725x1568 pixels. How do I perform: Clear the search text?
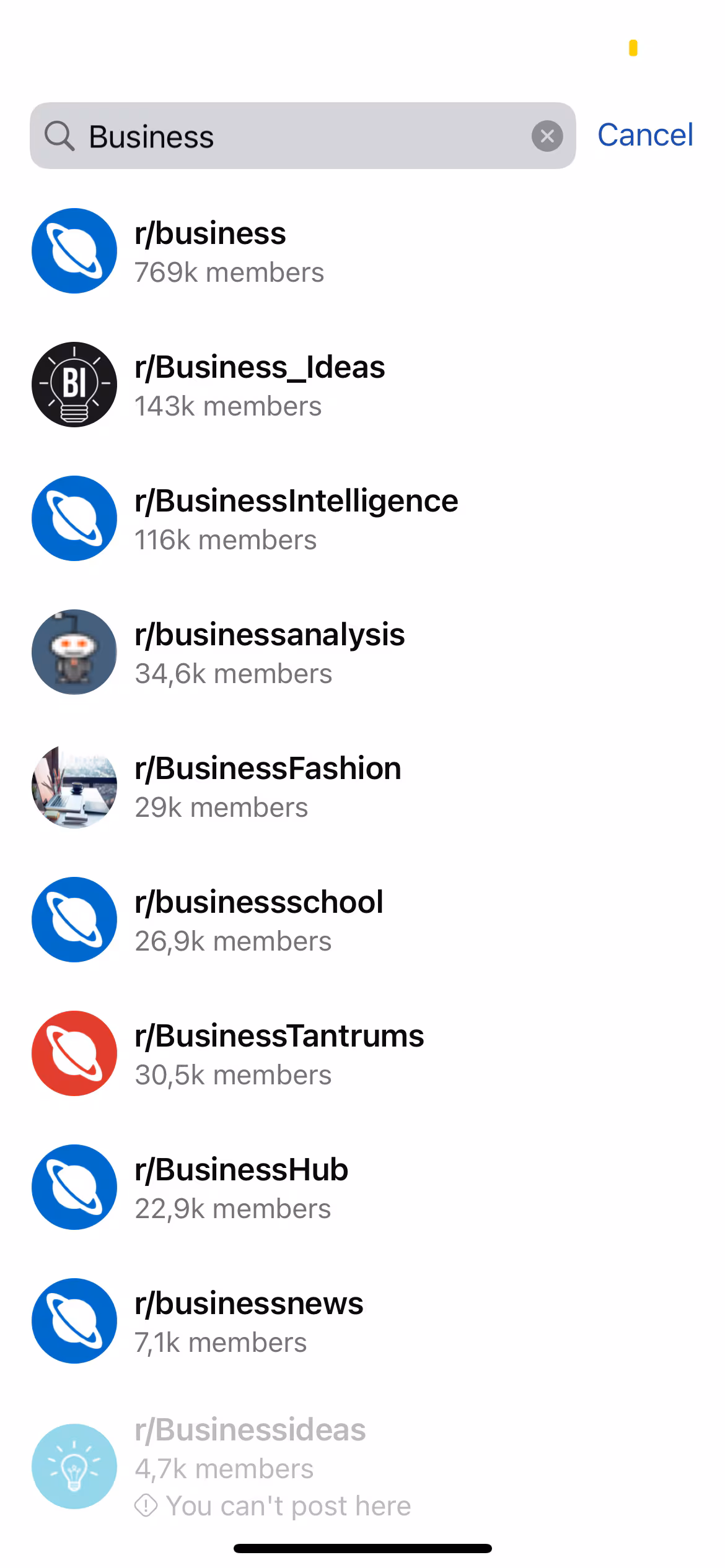click(x=547, y=136)
